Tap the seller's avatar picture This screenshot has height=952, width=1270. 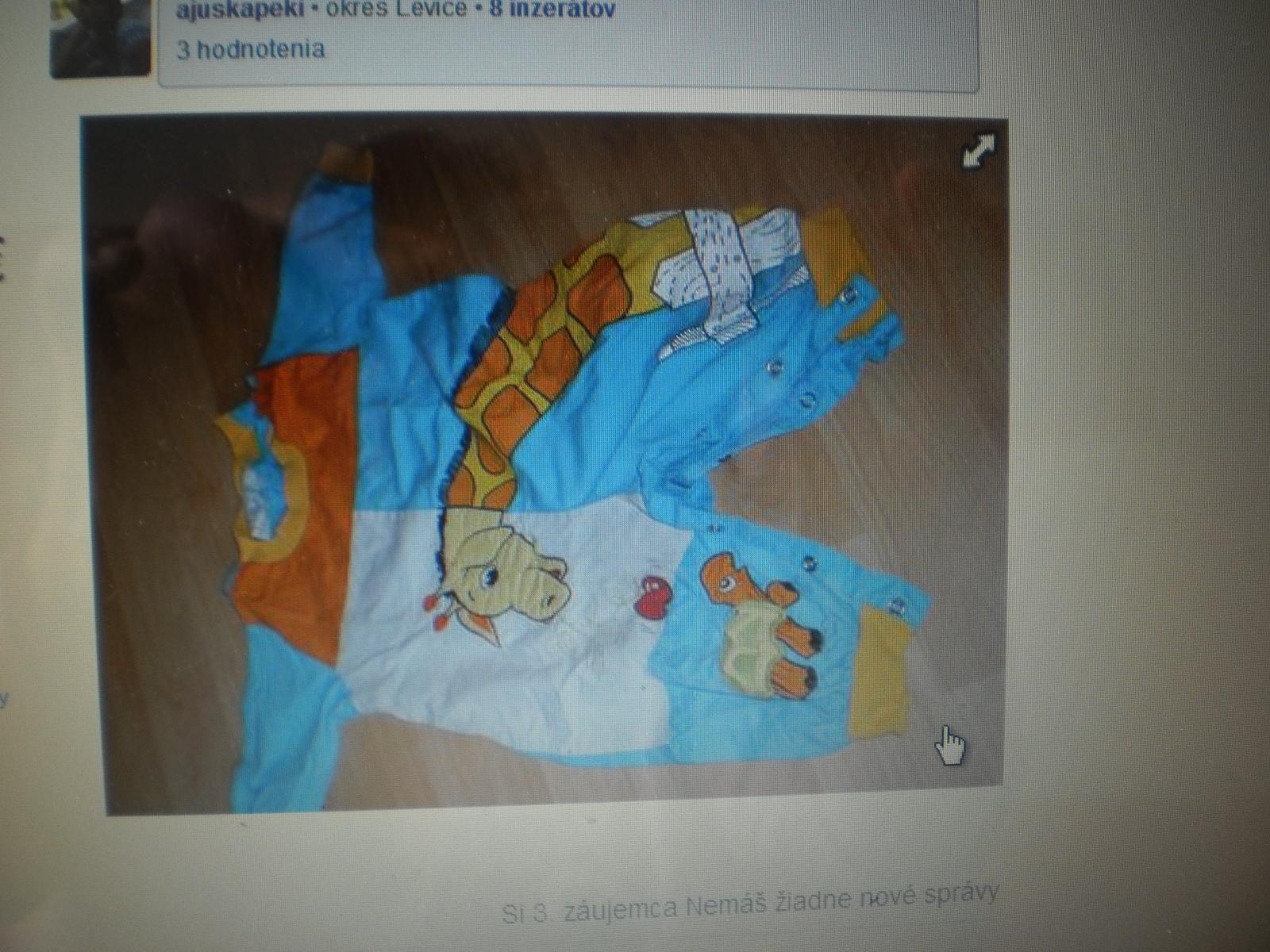point(101,40)
